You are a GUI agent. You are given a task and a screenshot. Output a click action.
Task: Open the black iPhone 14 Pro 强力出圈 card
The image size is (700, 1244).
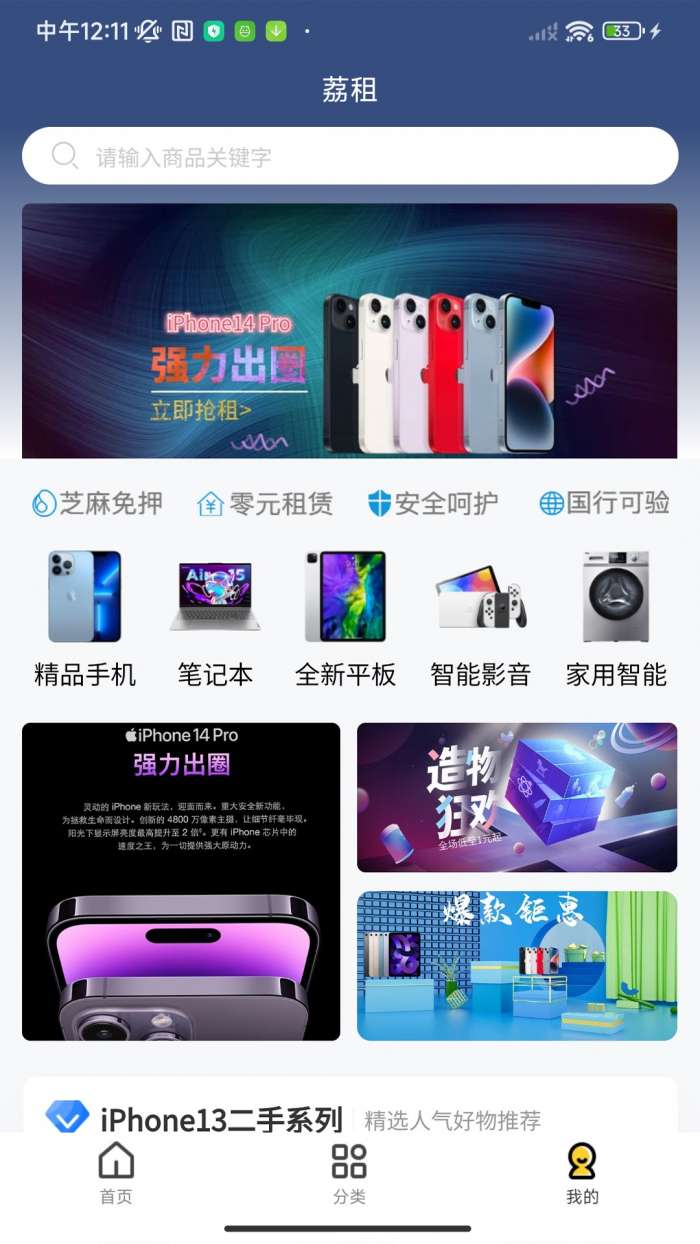[181, 881]
